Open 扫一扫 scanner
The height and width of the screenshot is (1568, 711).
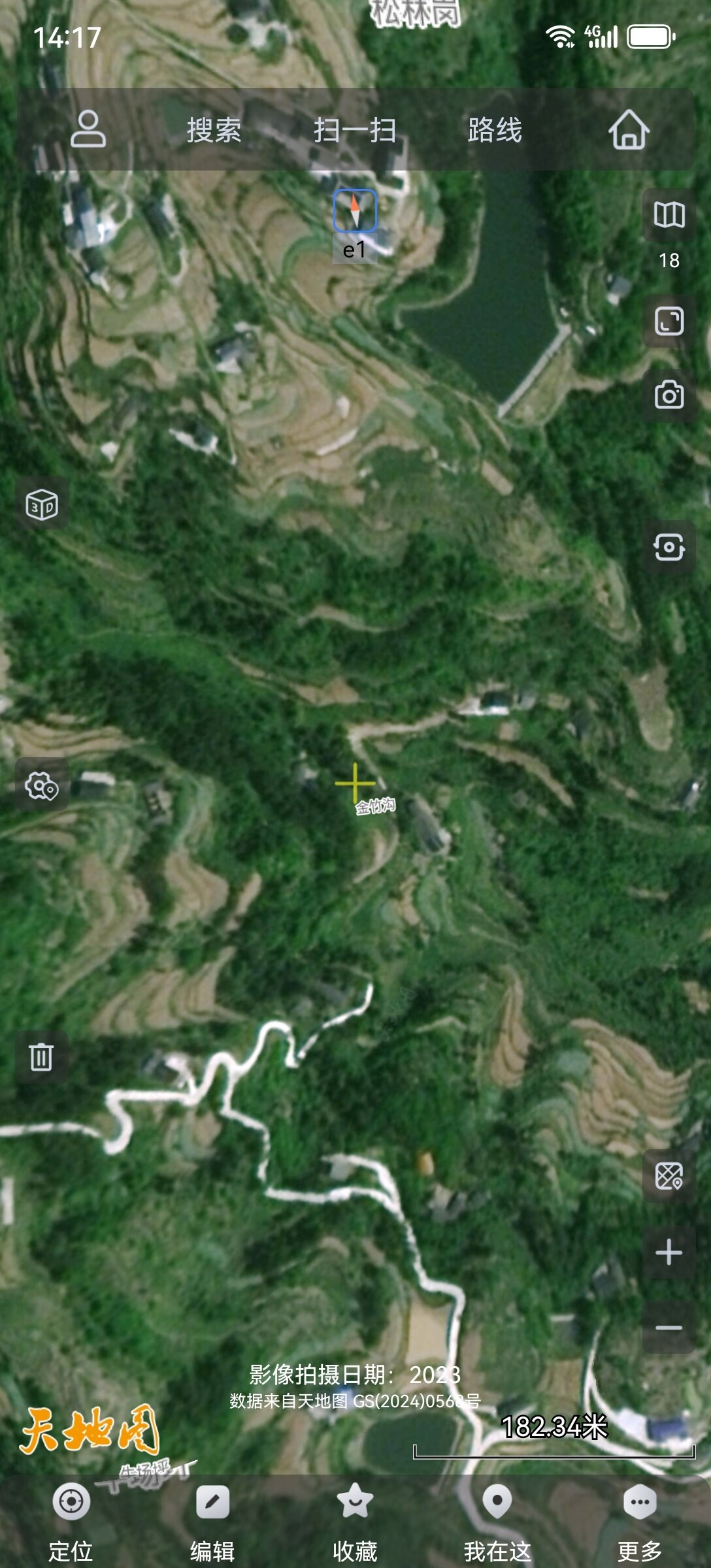tap(355, 130)
